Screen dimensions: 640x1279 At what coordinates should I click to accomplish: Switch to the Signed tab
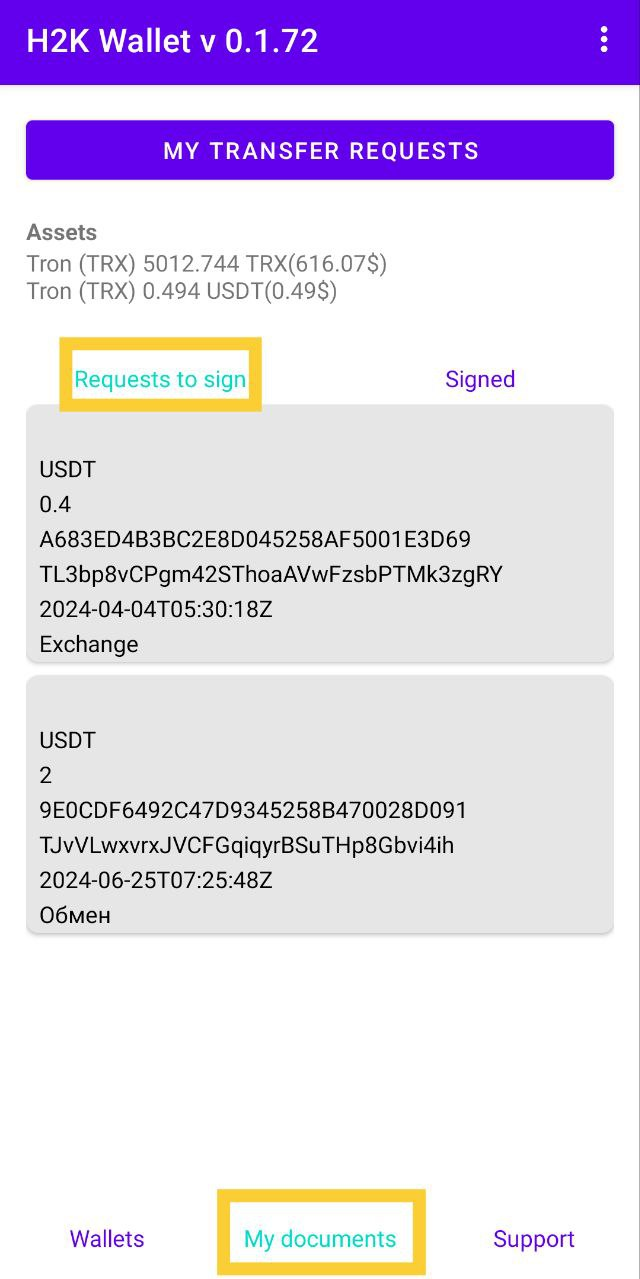480,379
